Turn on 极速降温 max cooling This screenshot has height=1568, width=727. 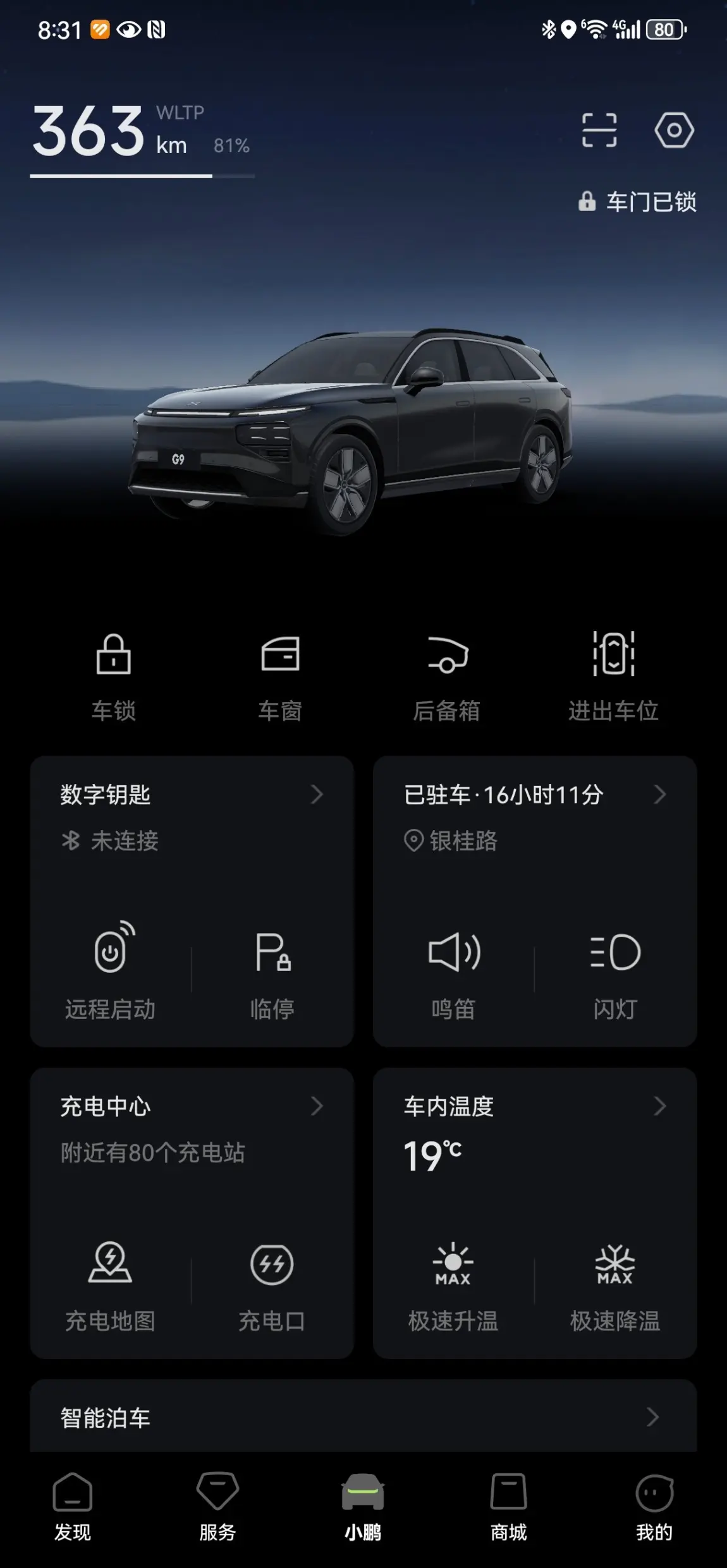[x=615, y=1281]
